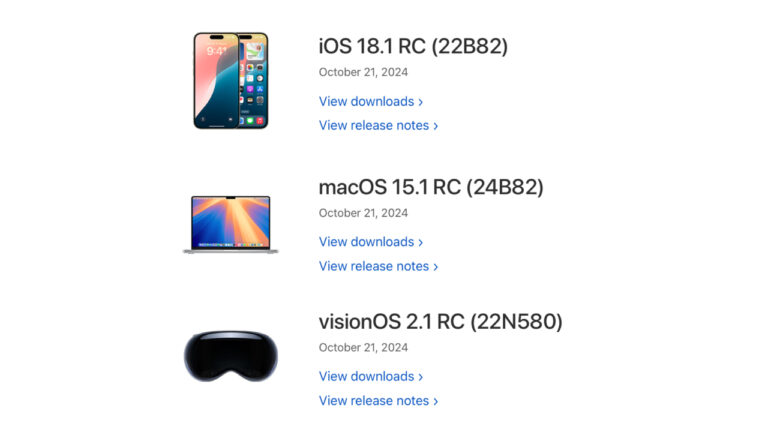
Task: Open View release notes for visionOS 2.1 RC
Action: pos(378,400)
